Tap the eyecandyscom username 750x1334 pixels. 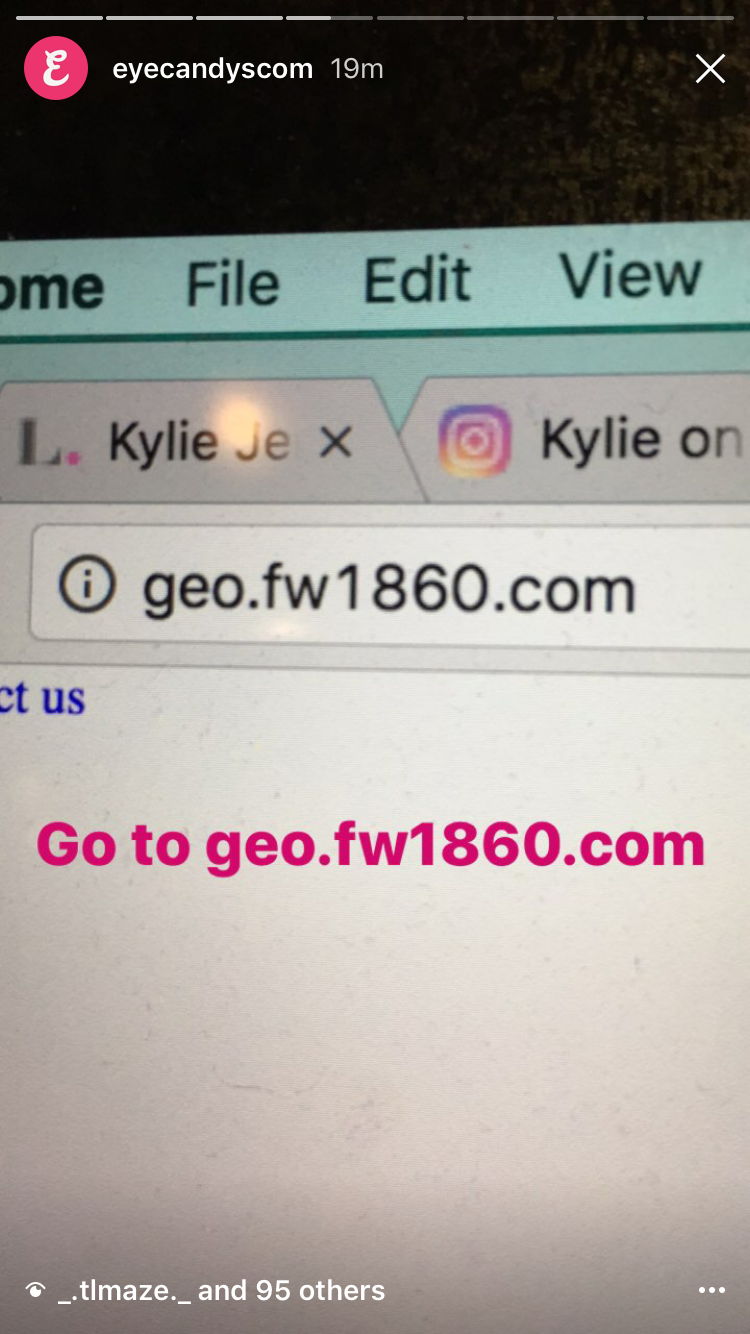[x=213, y=69]
